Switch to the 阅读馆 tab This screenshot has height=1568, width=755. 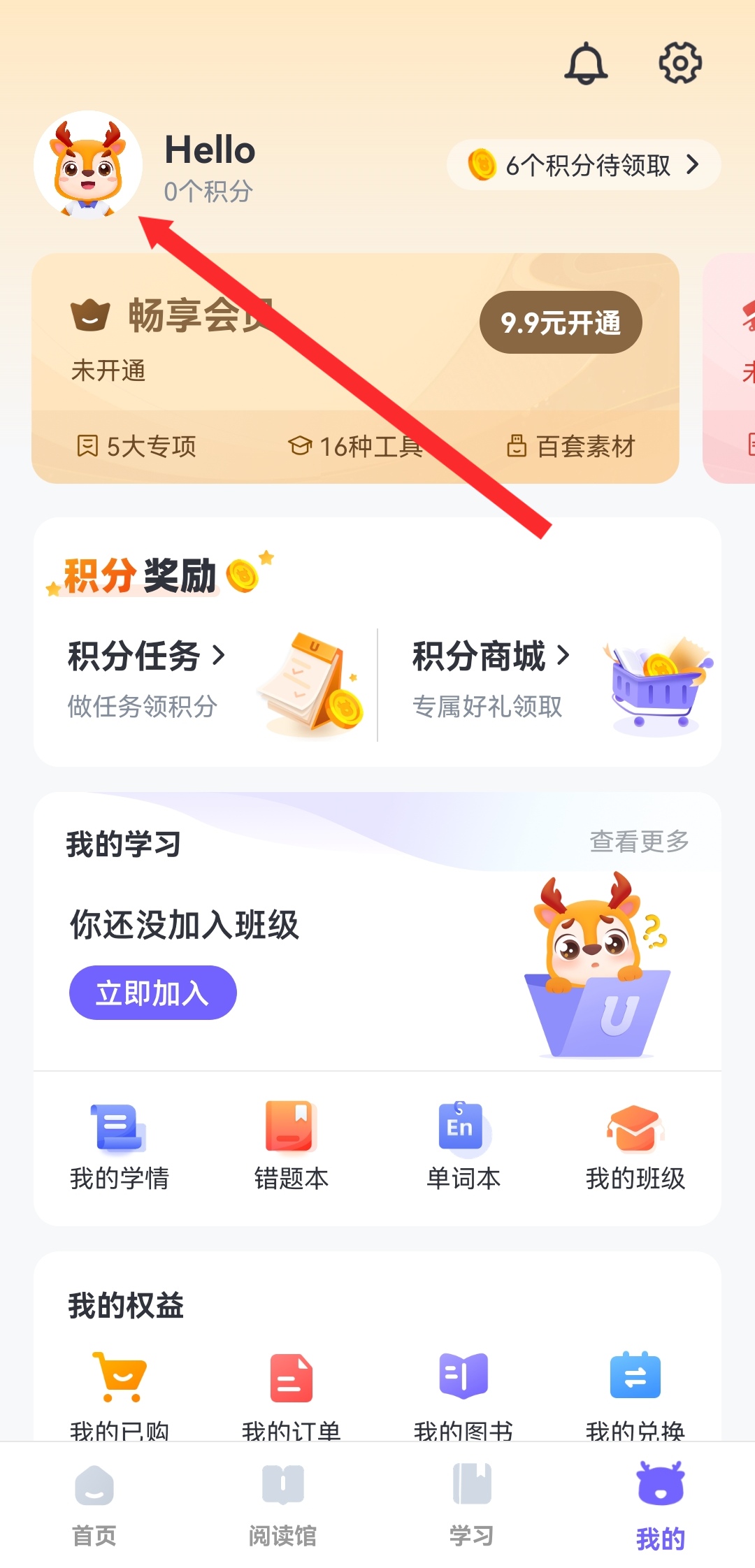click(283, 1504)
